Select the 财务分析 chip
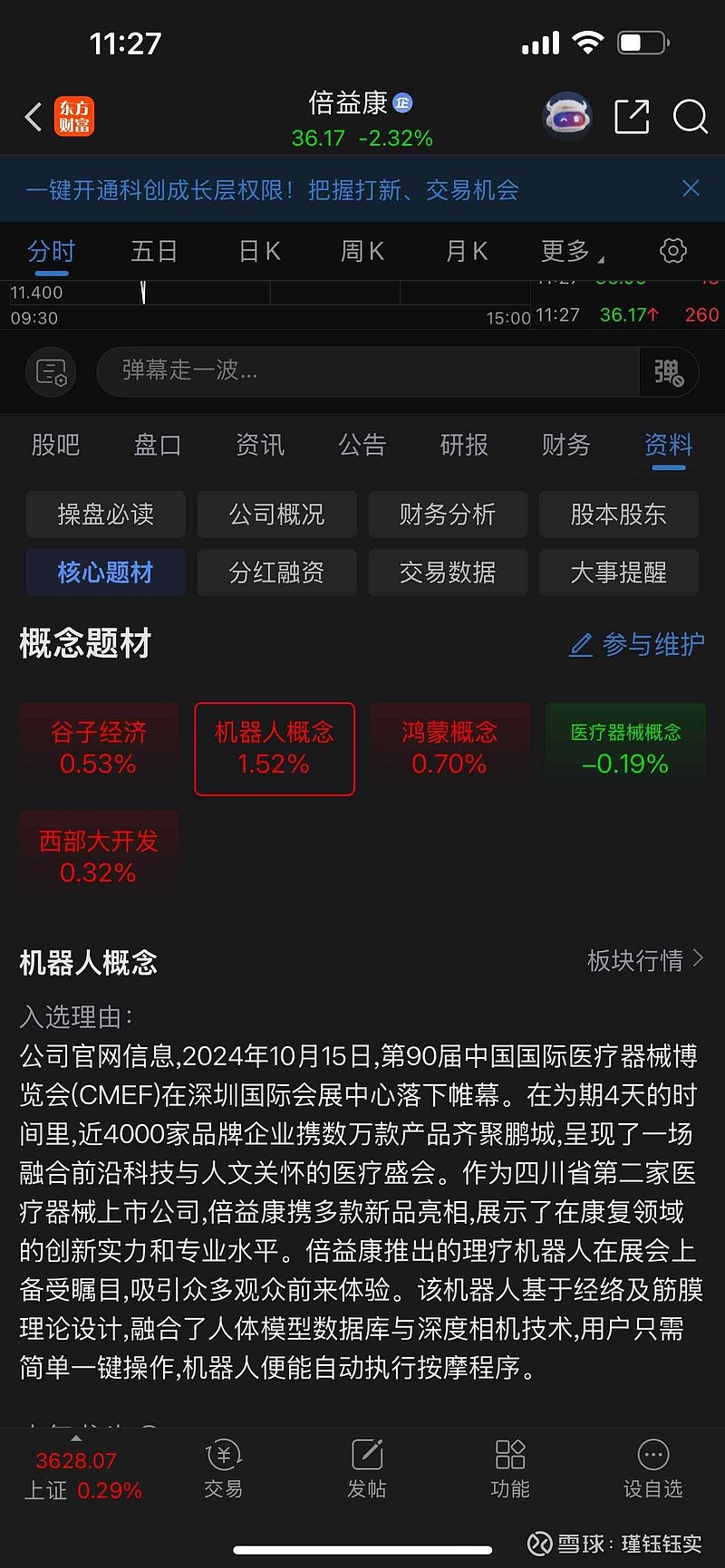The image size is (725, 1568). (x=448, y=515)
